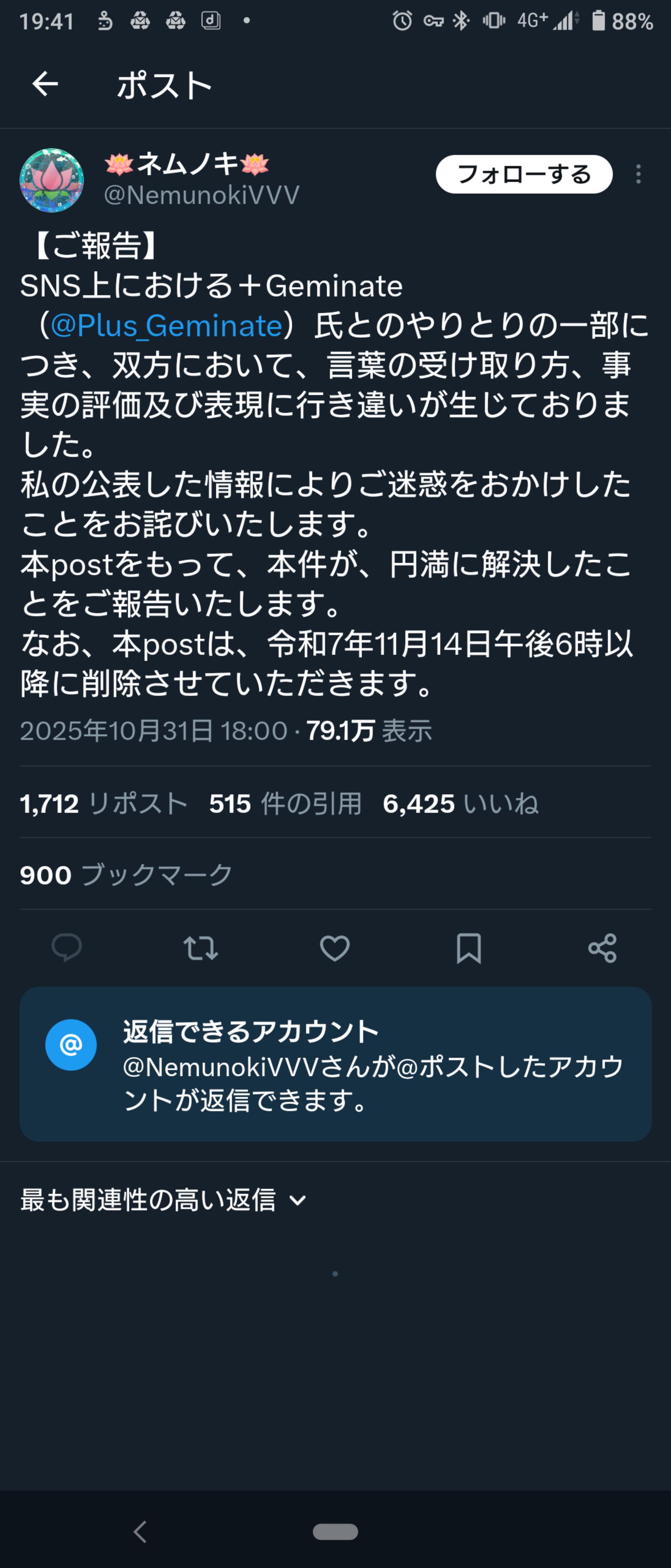Like the post with the heart

pos(335,948)
